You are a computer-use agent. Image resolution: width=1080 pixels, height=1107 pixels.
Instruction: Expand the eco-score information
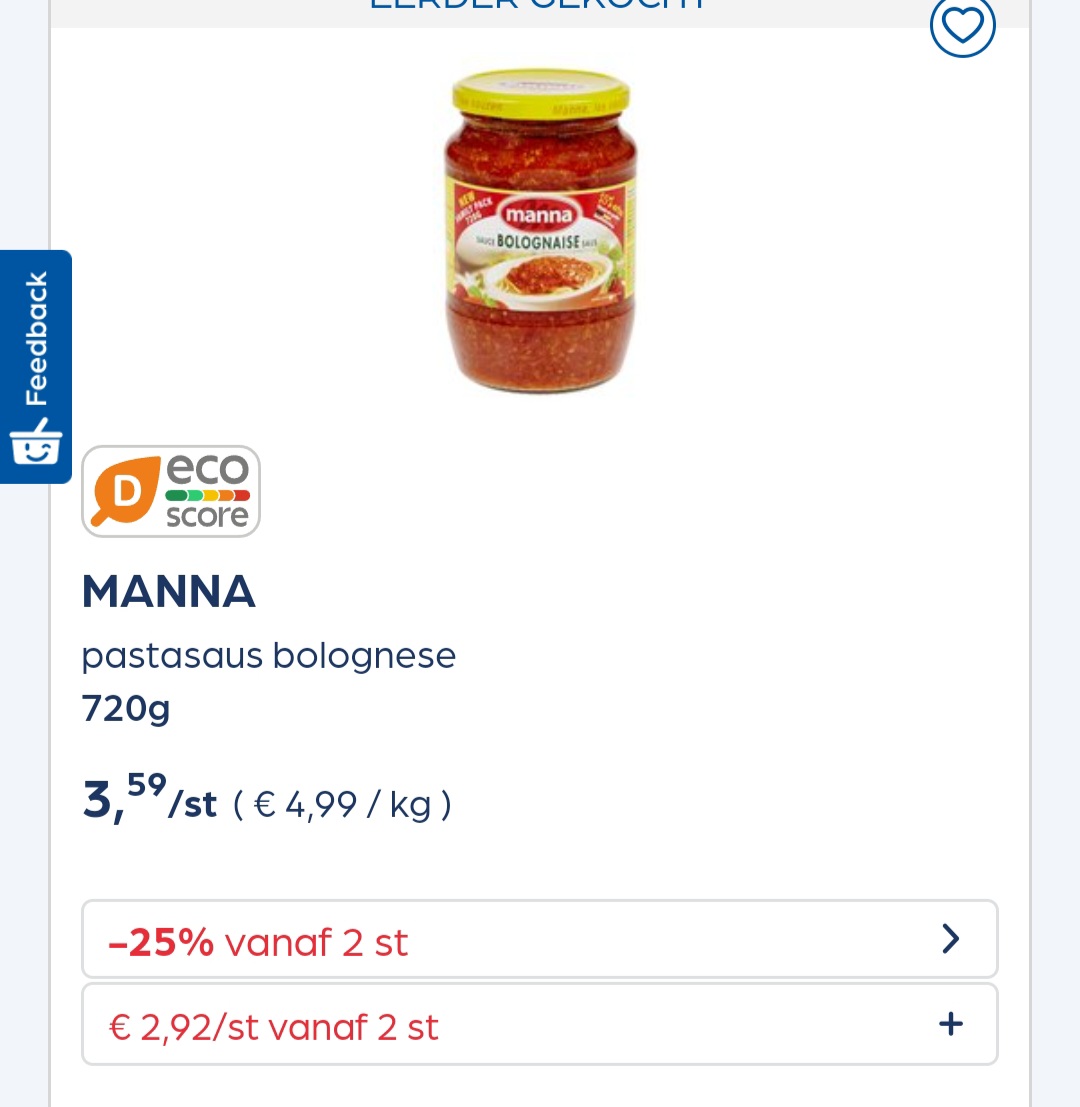(170, 490)
